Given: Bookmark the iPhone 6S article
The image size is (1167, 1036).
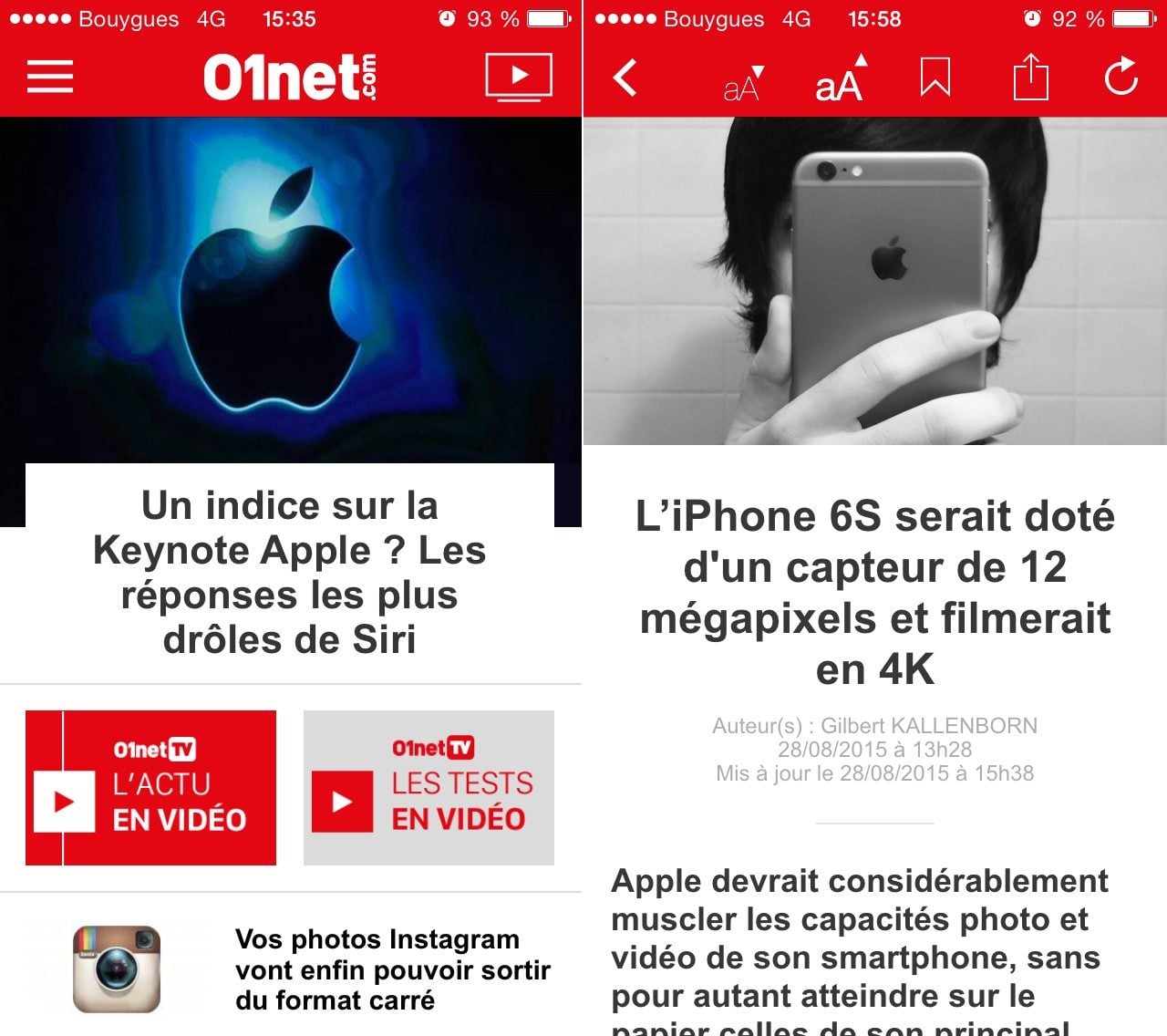Looking at the screenshot, I should tap(935, 78).
